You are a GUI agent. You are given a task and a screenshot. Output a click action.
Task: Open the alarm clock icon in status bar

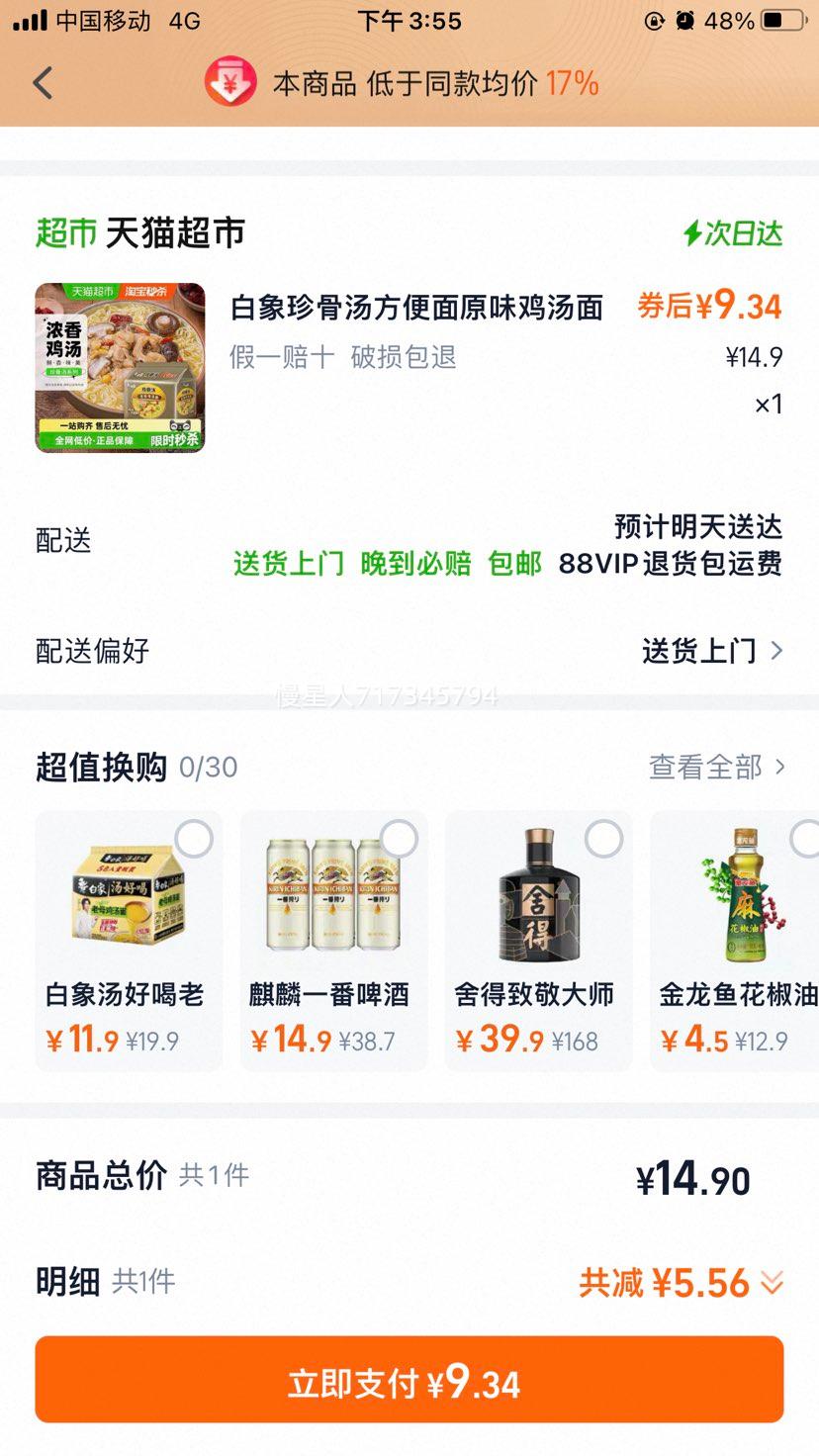click(684, 21)
